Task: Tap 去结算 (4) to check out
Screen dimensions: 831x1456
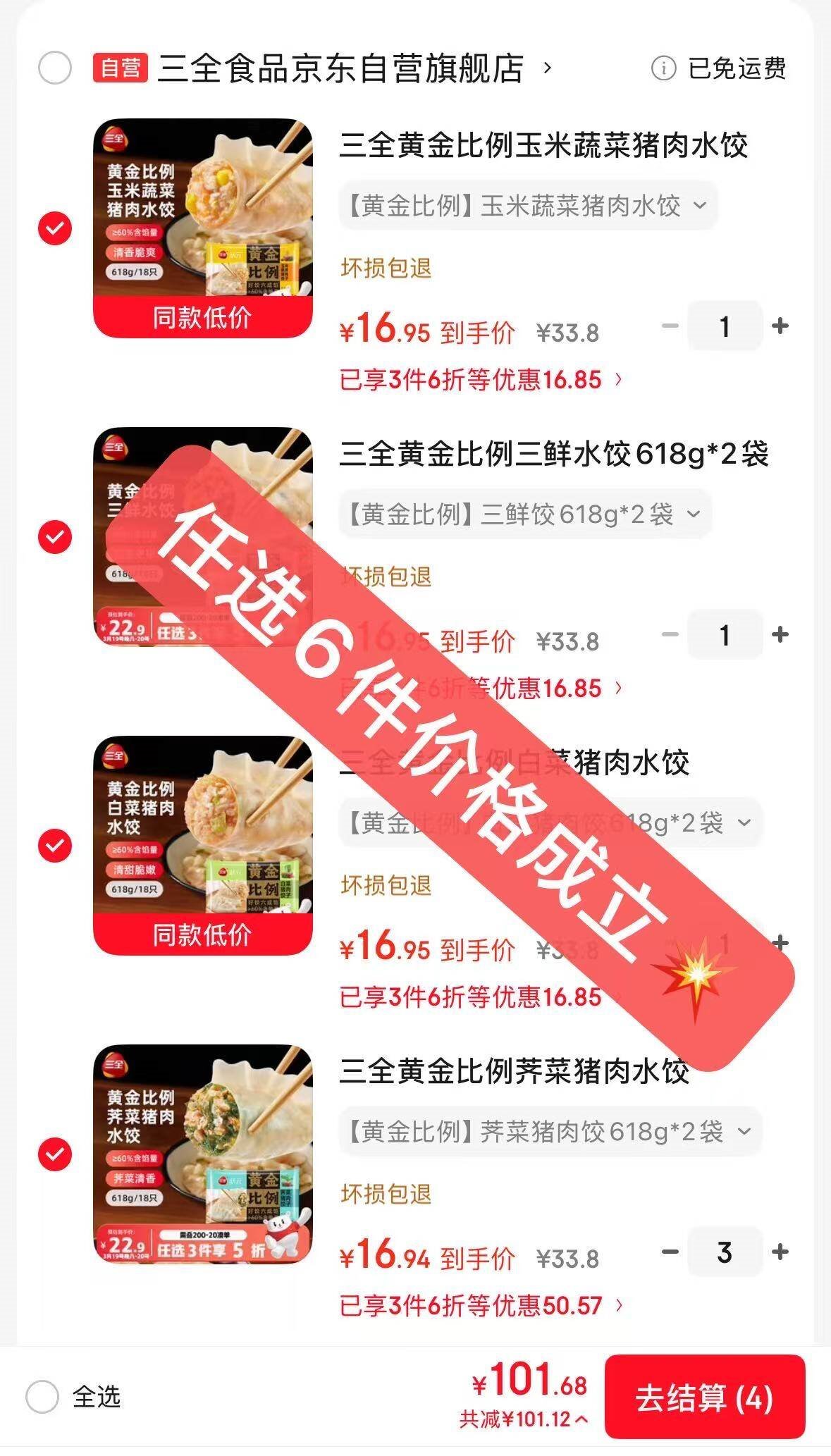Action: tap(704, 1398)
